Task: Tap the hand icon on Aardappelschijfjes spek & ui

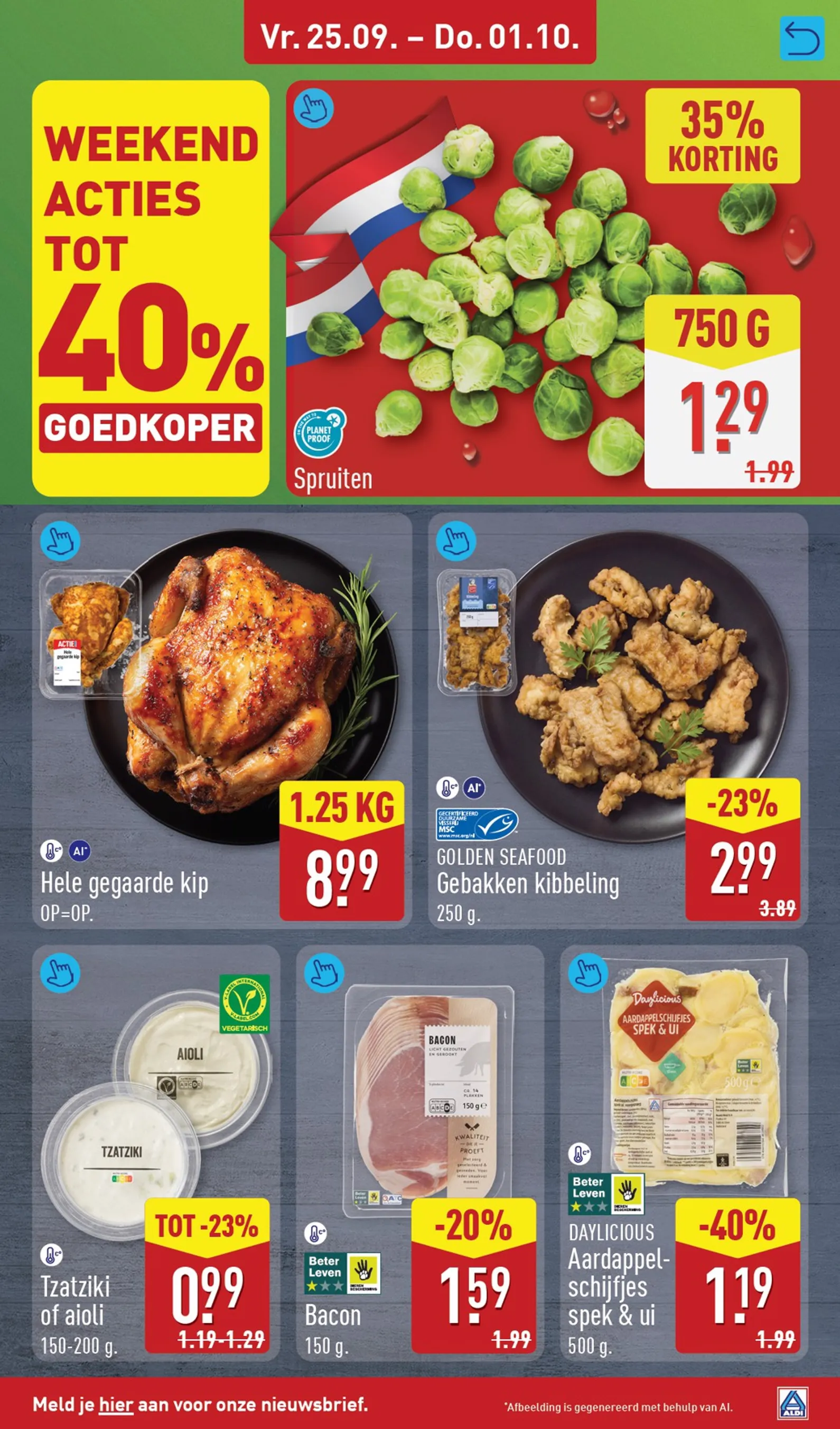Action: (589, 972)
